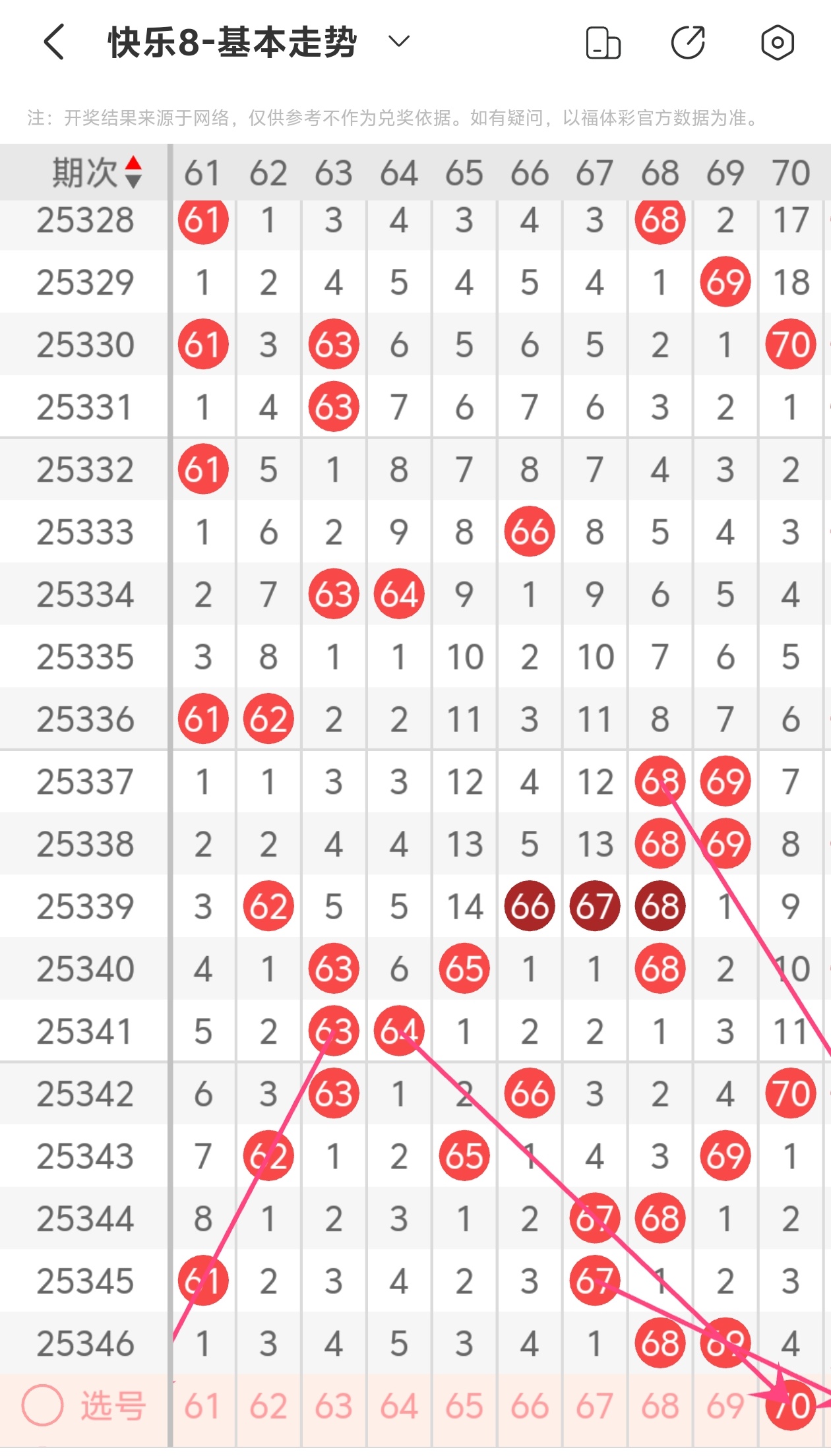This screenshot has height=1456, width=831.
Task: Tap the 选号 circle in the selection row
Action: coord(42,1405)
